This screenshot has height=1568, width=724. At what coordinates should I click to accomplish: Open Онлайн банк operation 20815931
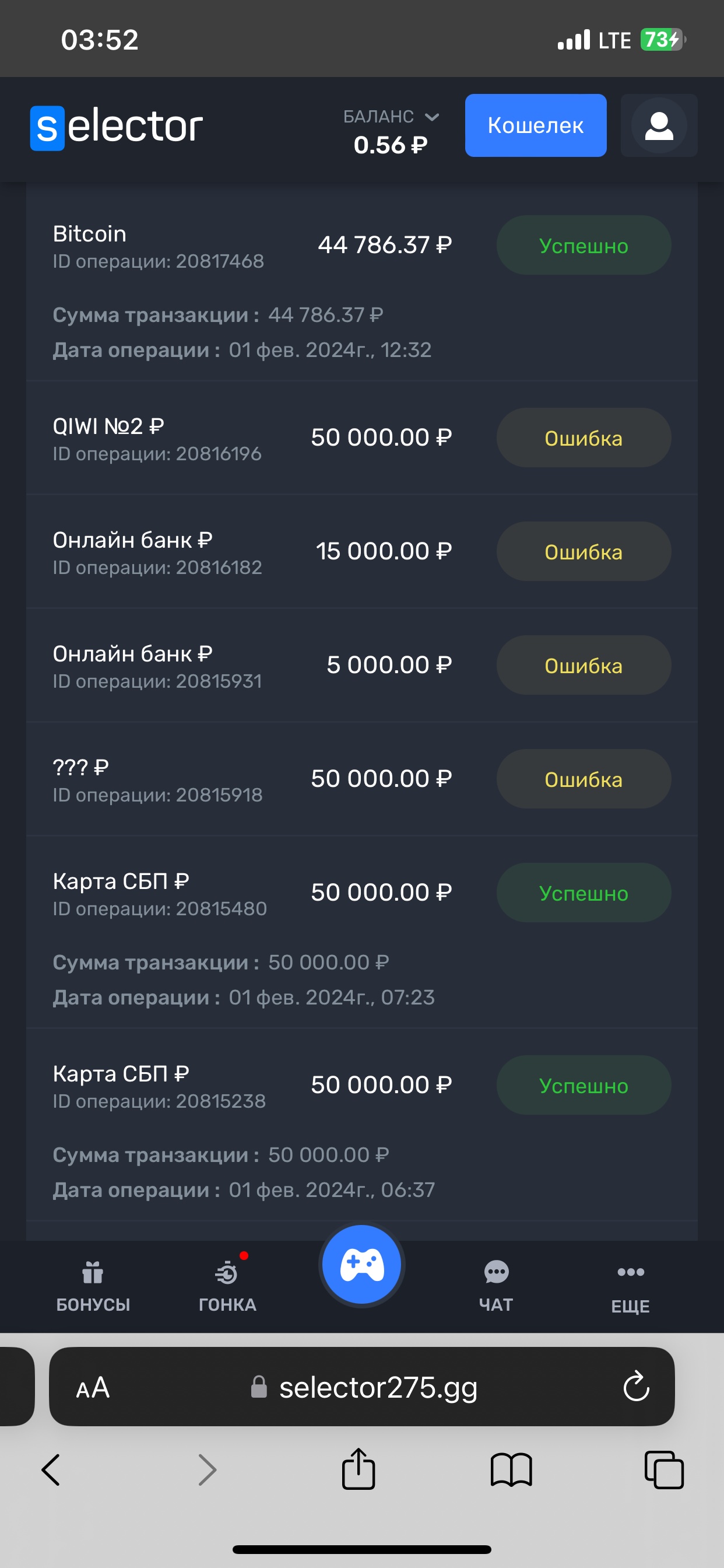click(362, 666)
